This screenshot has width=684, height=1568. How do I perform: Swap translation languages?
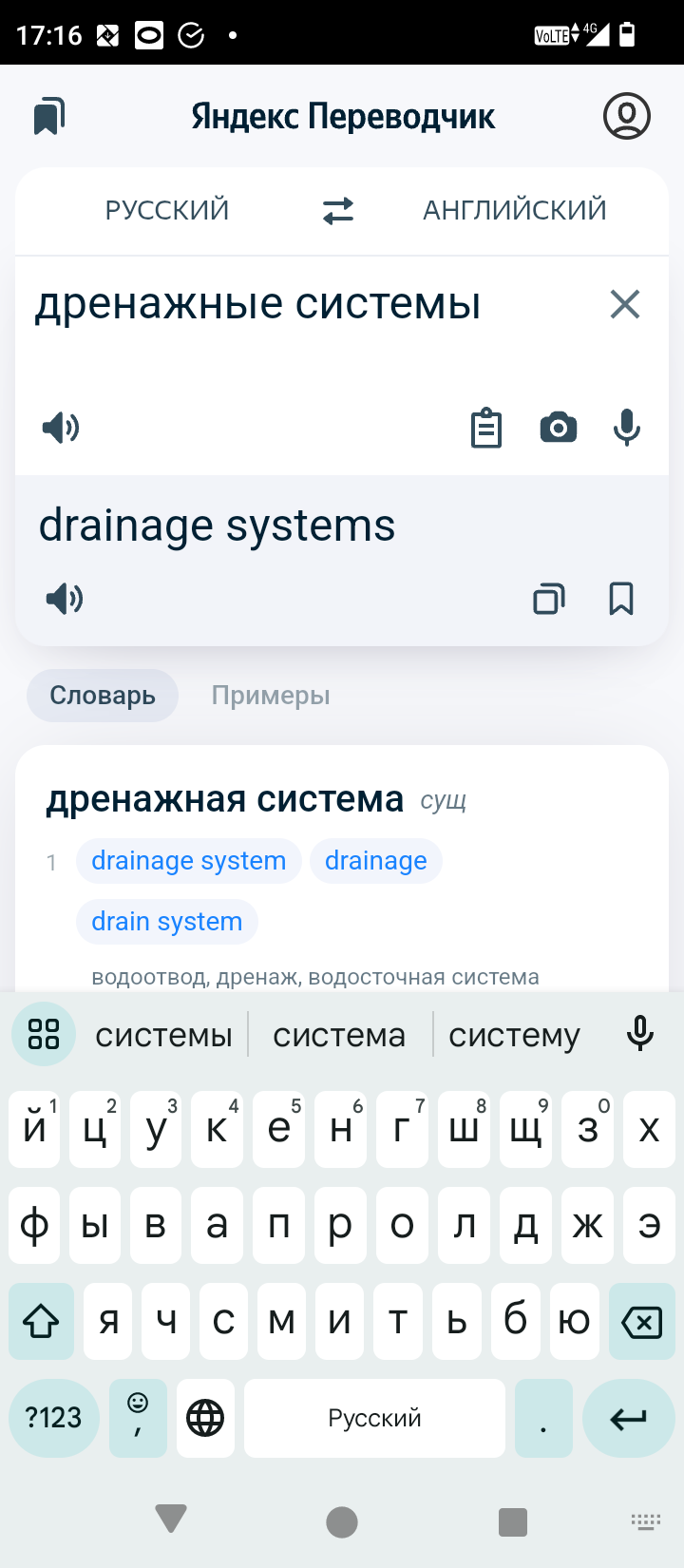pyautogui.click(x=338, y=210)
